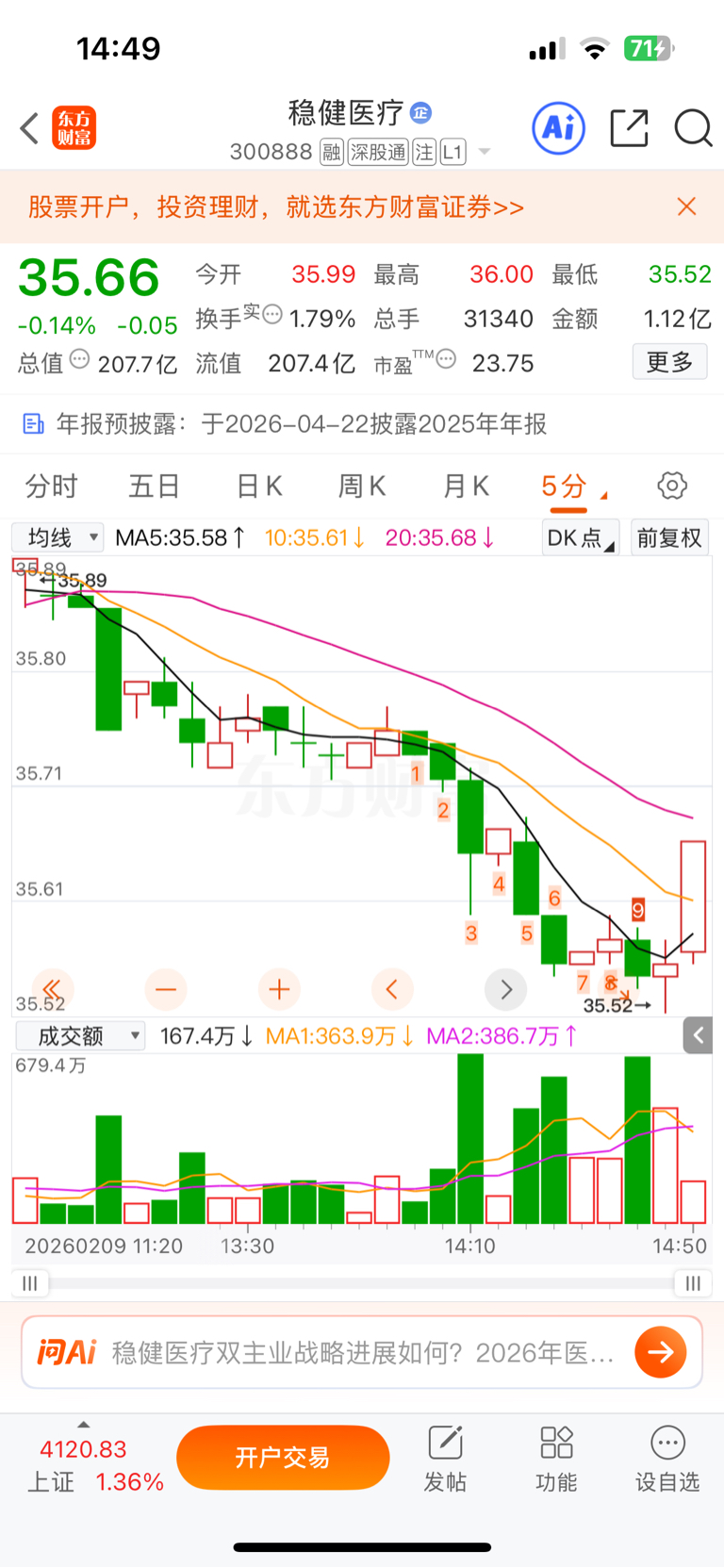
Task: Open the Ai assistant icon
Action: [x=558, y=128]
